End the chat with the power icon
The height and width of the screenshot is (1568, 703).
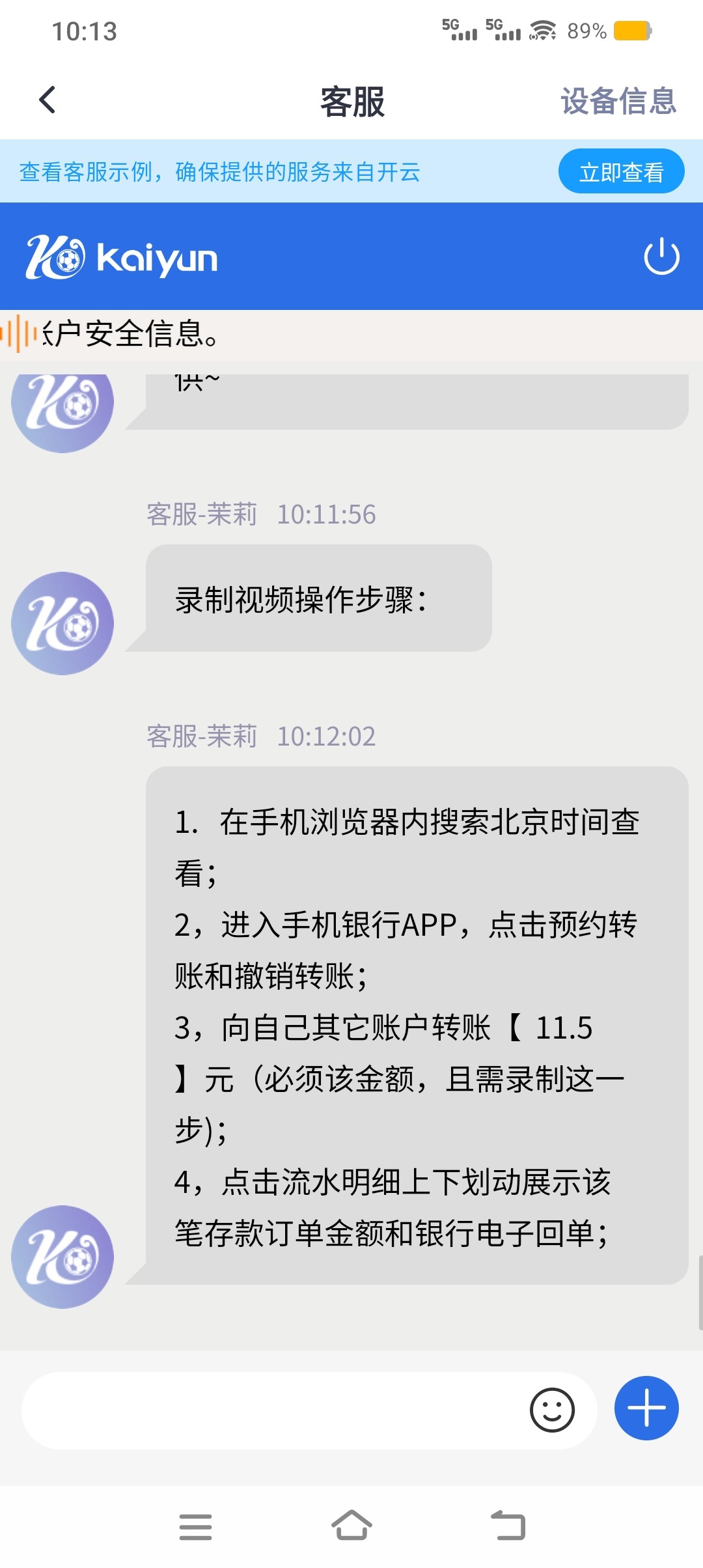coord(661,257)
